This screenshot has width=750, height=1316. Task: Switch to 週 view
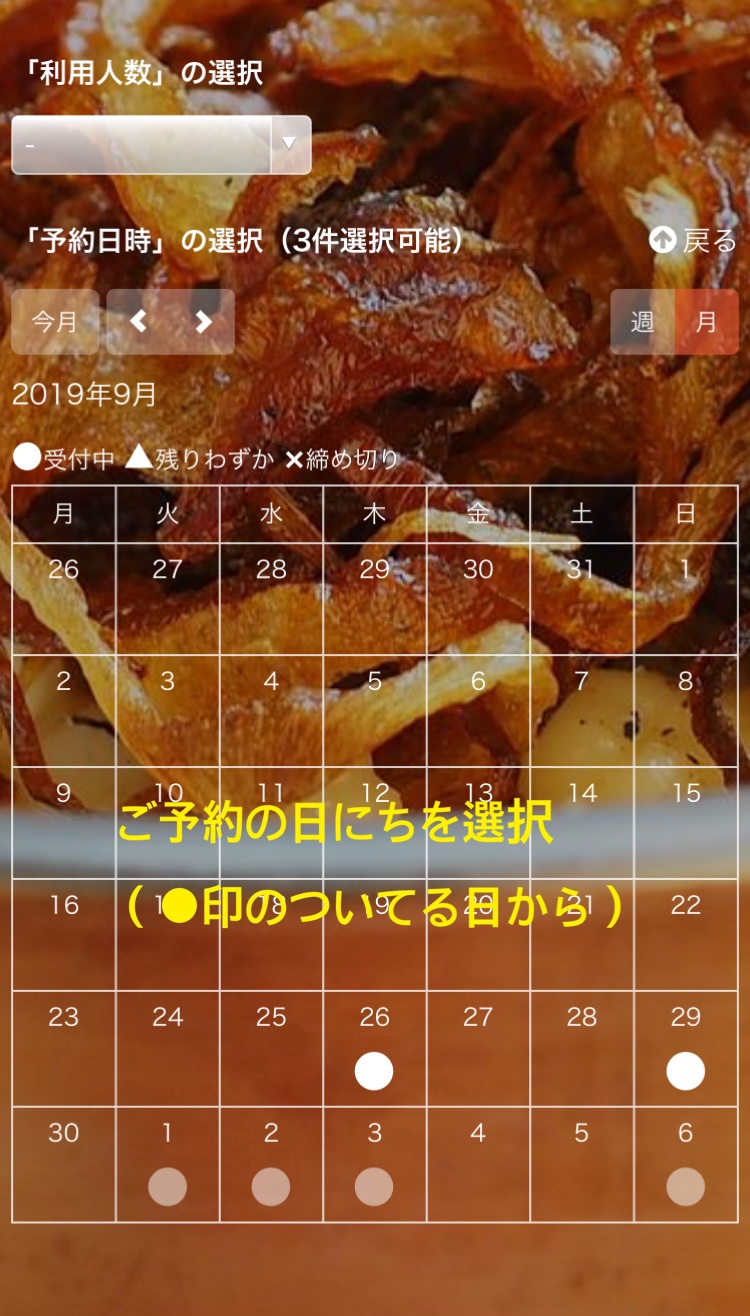[643, 322]
